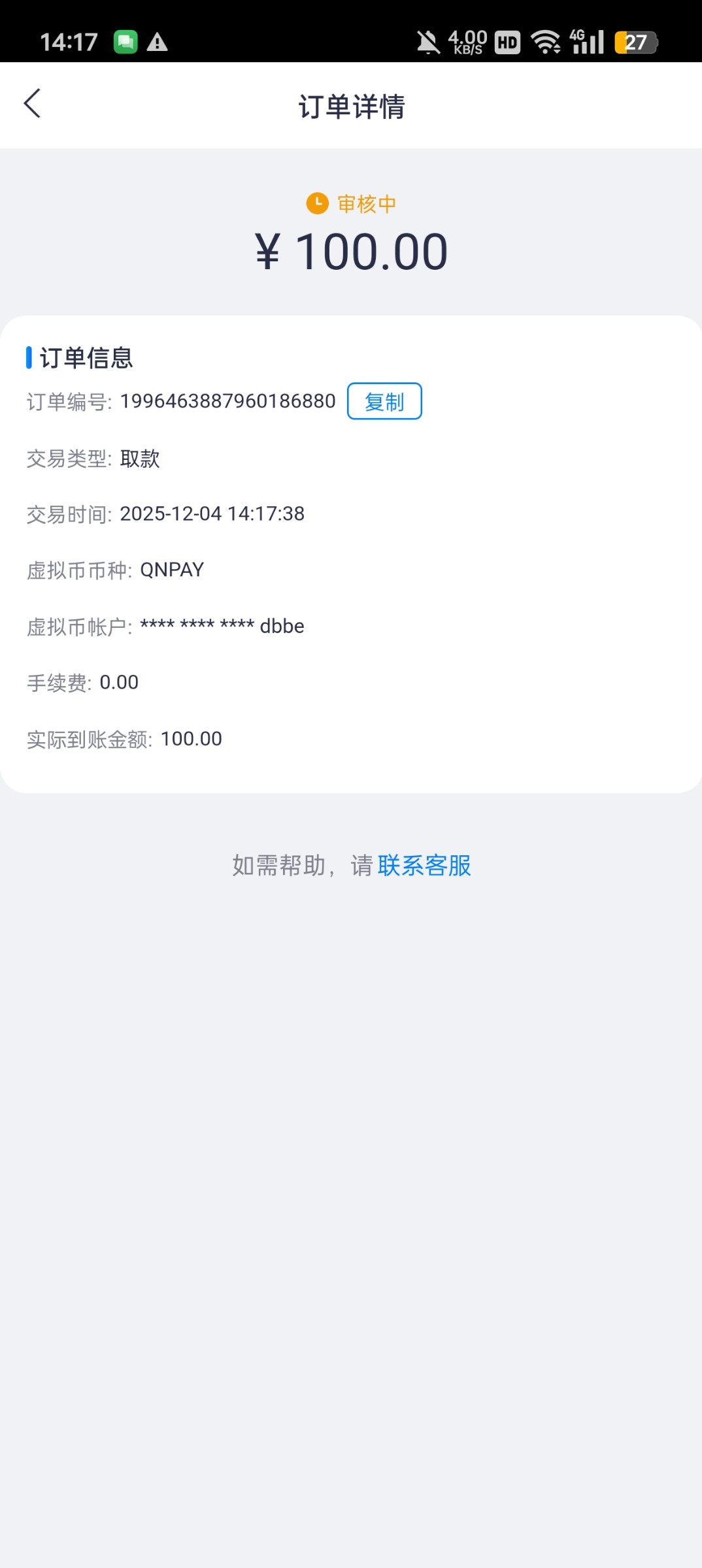The image size is (702, 1568).
Task: Go back from the order details page
Action: pos(32,104)
